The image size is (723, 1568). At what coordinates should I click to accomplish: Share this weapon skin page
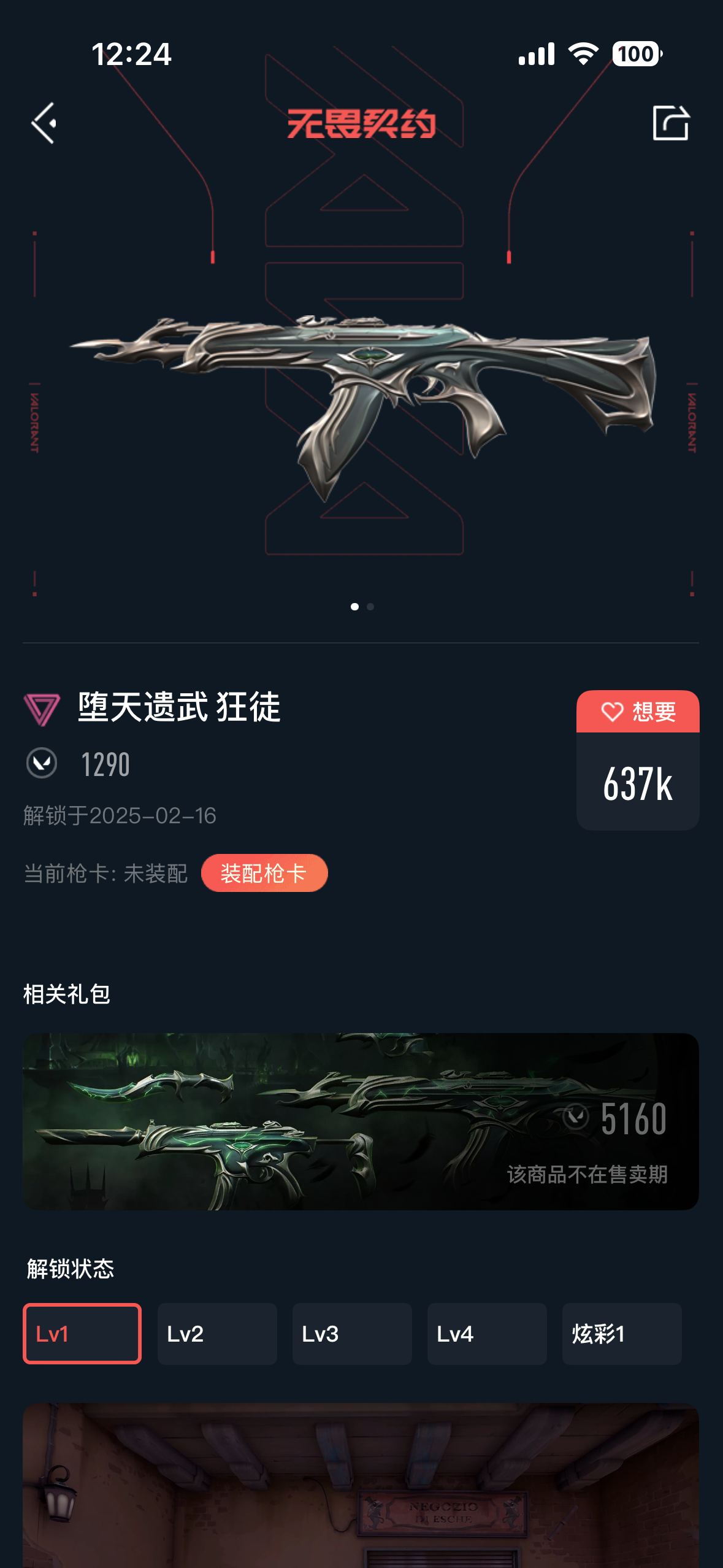click(x=670, y=123)
